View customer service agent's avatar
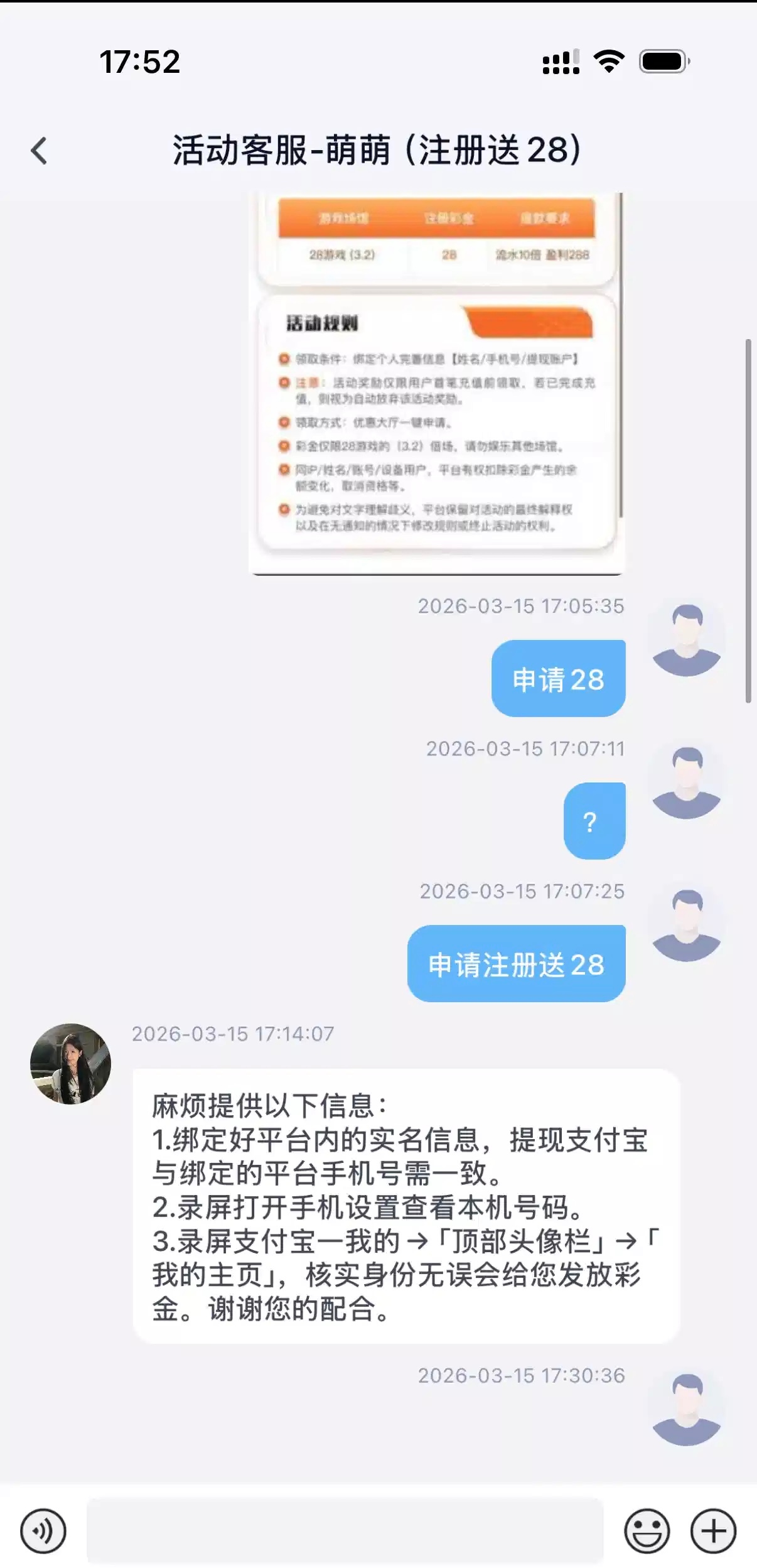The width and height of the screenshot is (757, 1568). click(70, 1064)
